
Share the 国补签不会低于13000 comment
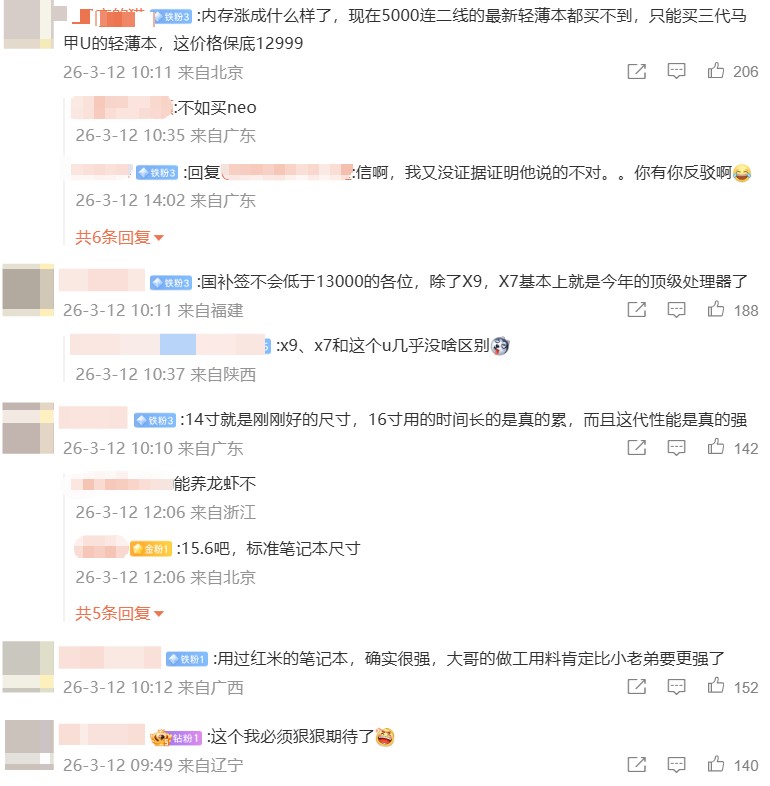[636, 310]
